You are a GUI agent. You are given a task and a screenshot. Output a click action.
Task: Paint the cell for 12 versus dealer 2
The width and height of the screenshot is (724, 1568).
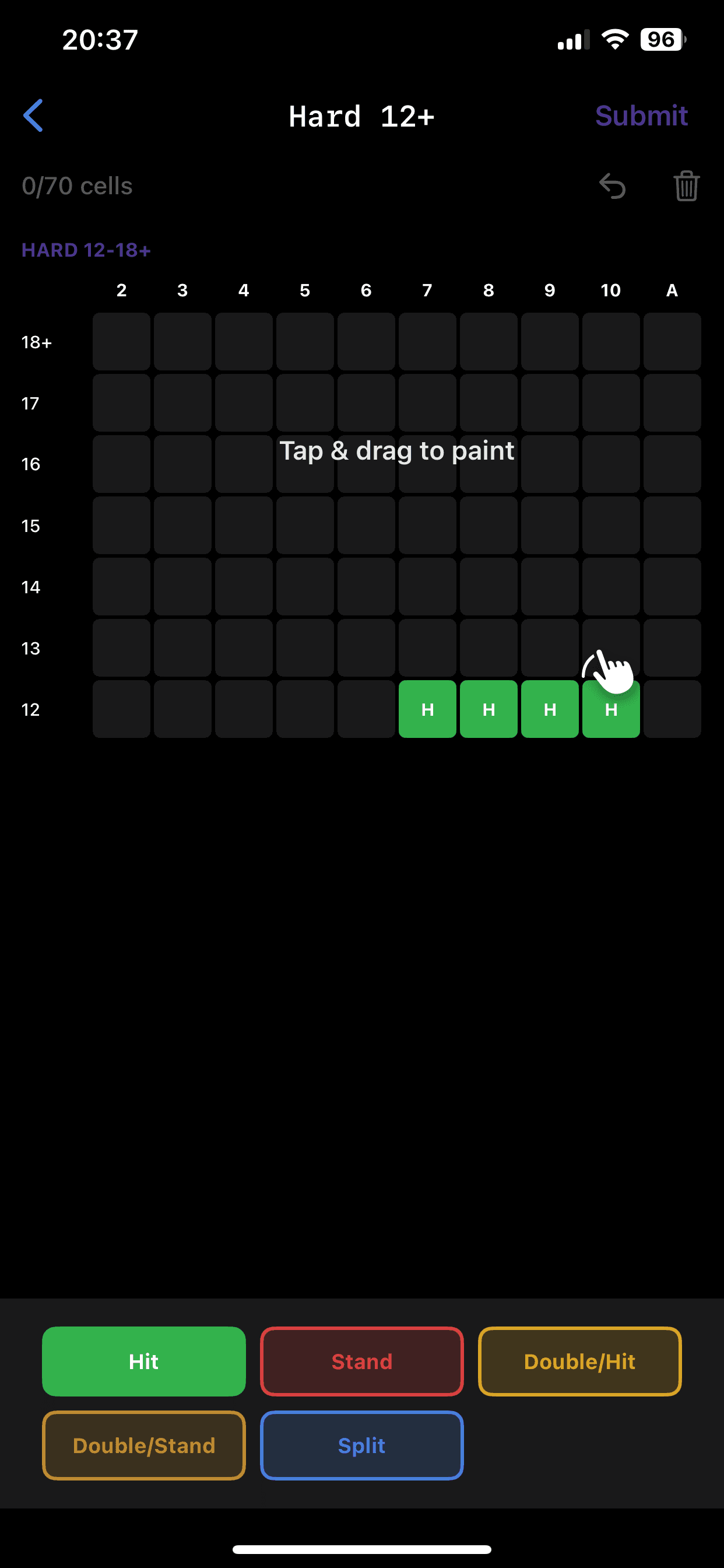pos(121,709)
